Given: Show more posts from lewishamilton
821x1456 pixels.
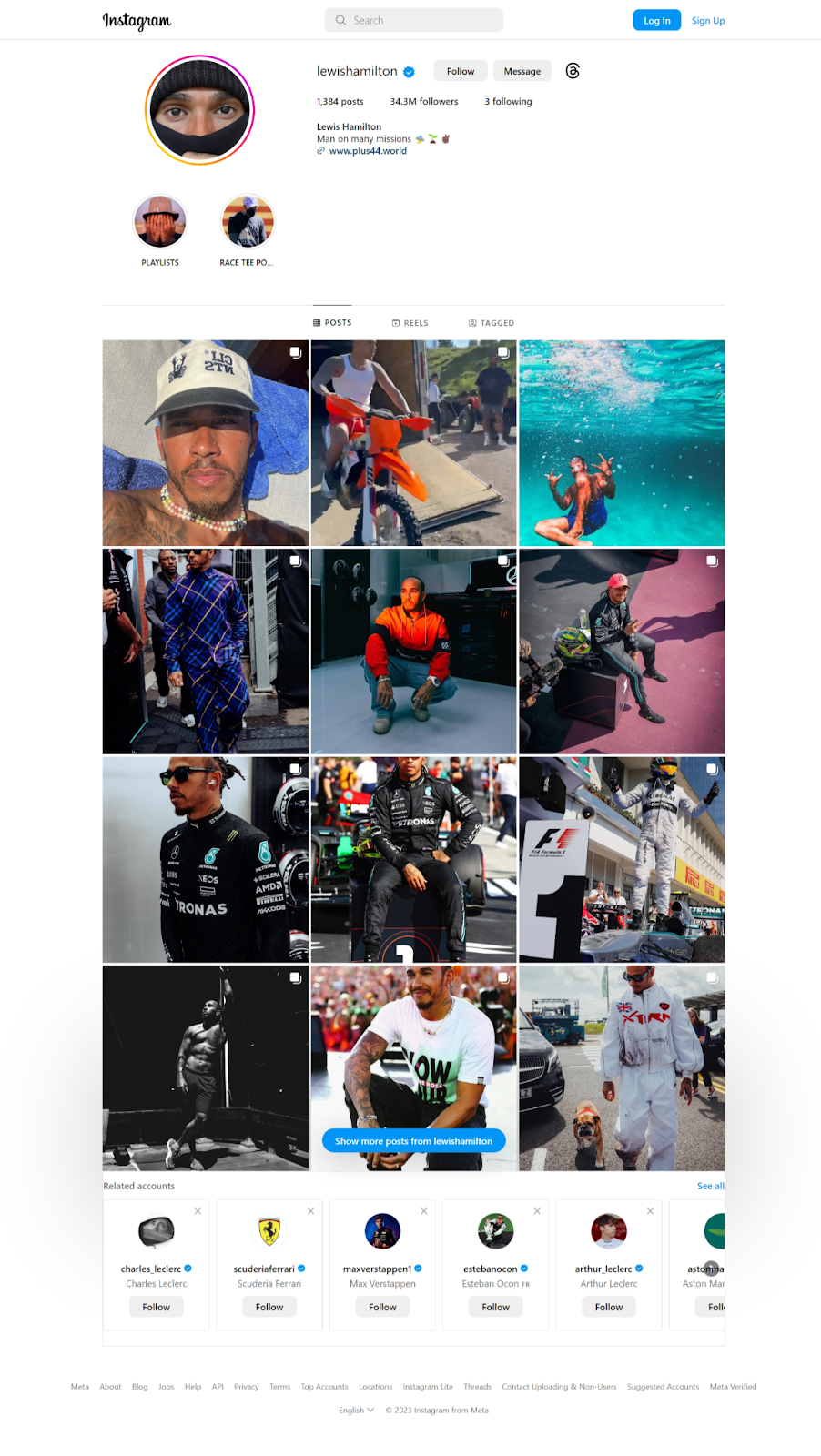Looking at the screenshot, I should point(413,1141).
